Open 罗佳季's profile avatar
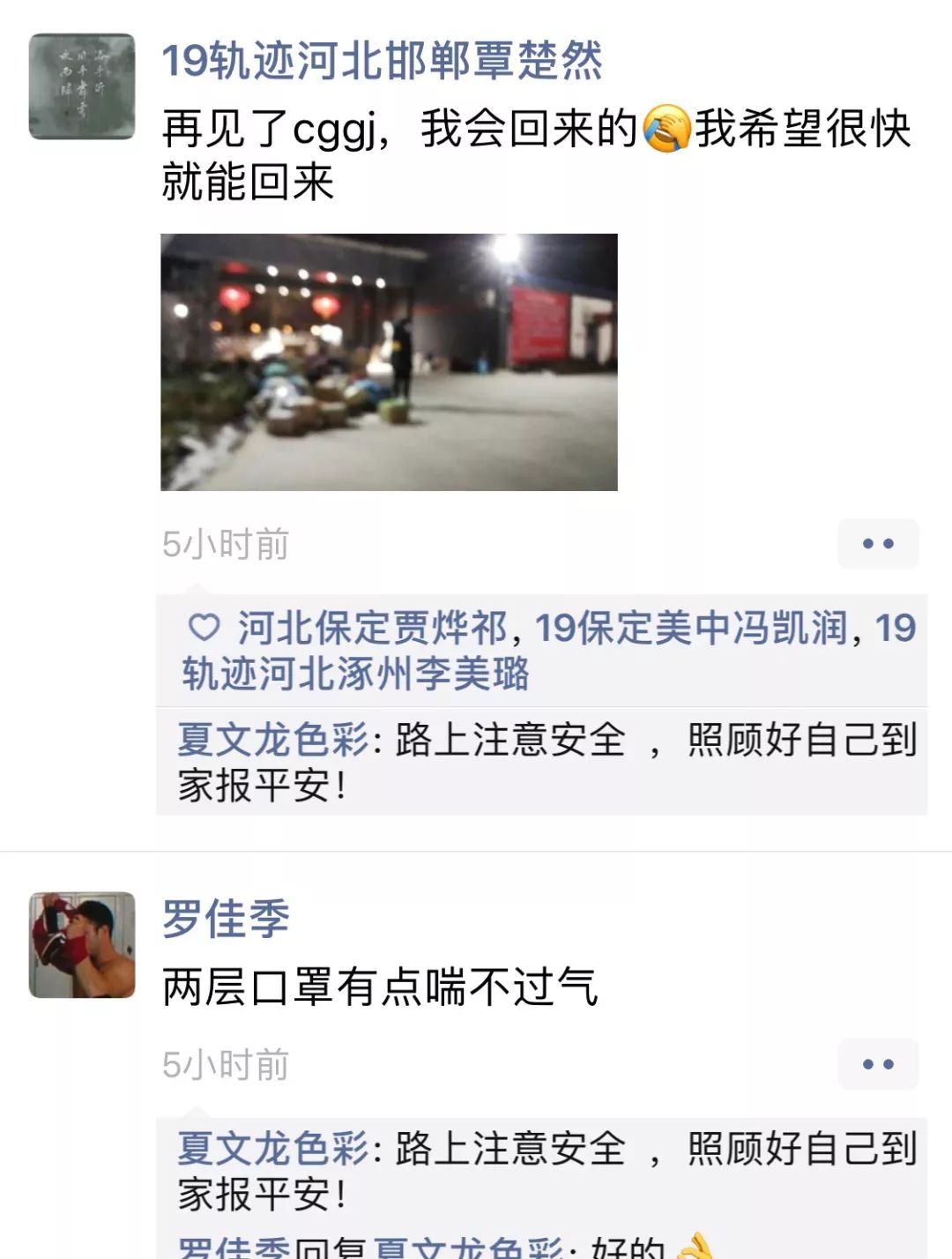This screenshot has width=952, height=1259. point(82,945)
